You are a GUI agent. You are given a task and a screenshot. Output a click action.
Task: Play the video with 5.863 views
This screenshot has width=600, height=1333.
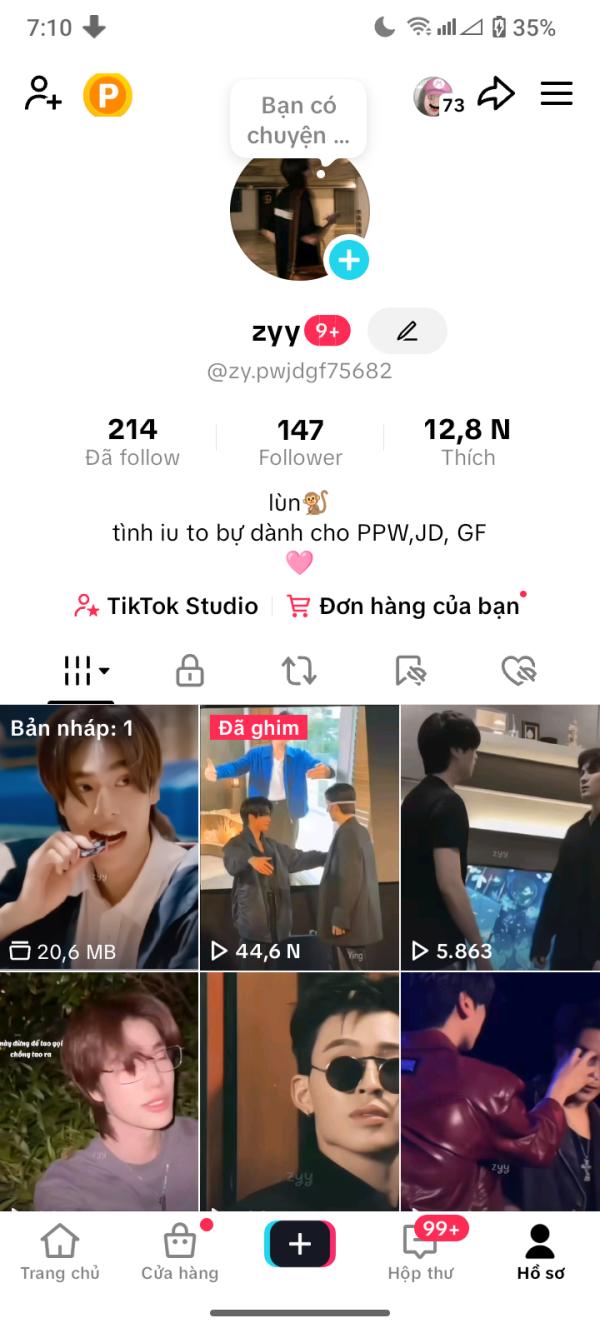click(500, 837)
